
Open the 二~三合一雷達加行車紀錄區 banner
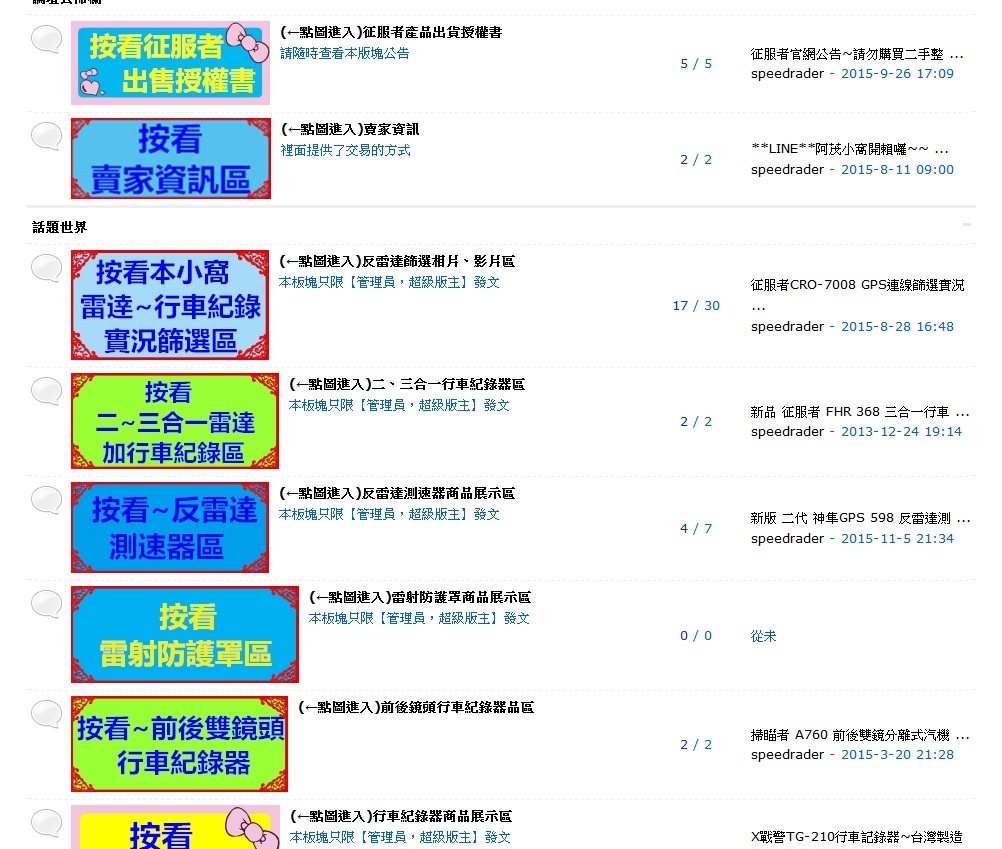(175, 421)
